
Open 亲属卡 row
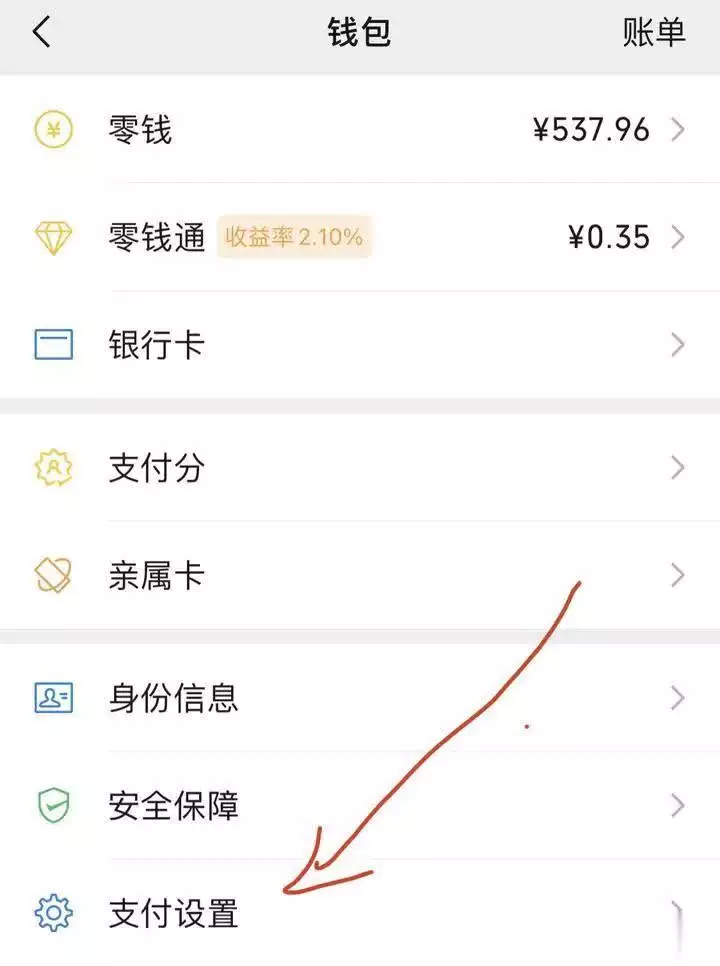tap(360, 576)
